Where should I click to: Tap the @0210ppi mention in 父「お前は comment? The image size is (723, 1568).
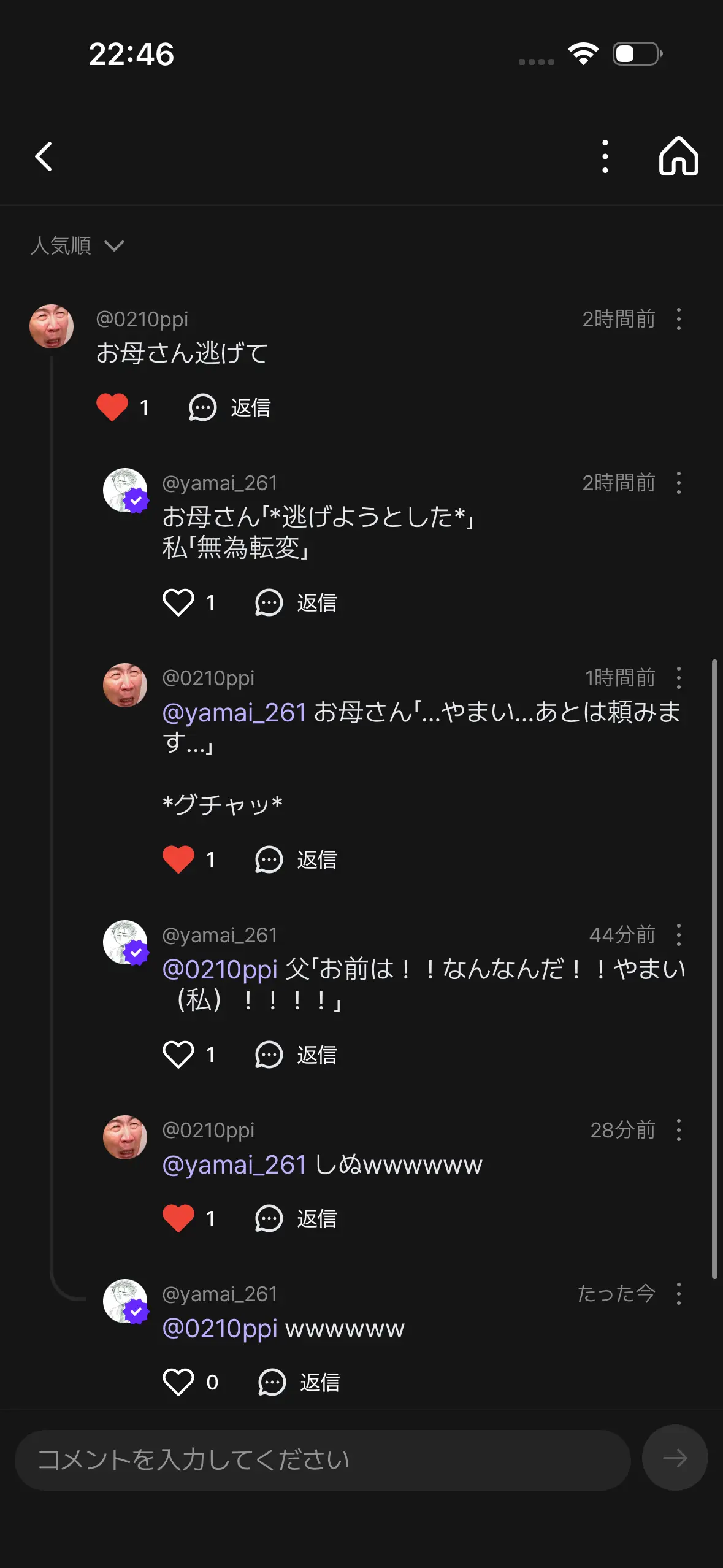click(x=220, y=969)
